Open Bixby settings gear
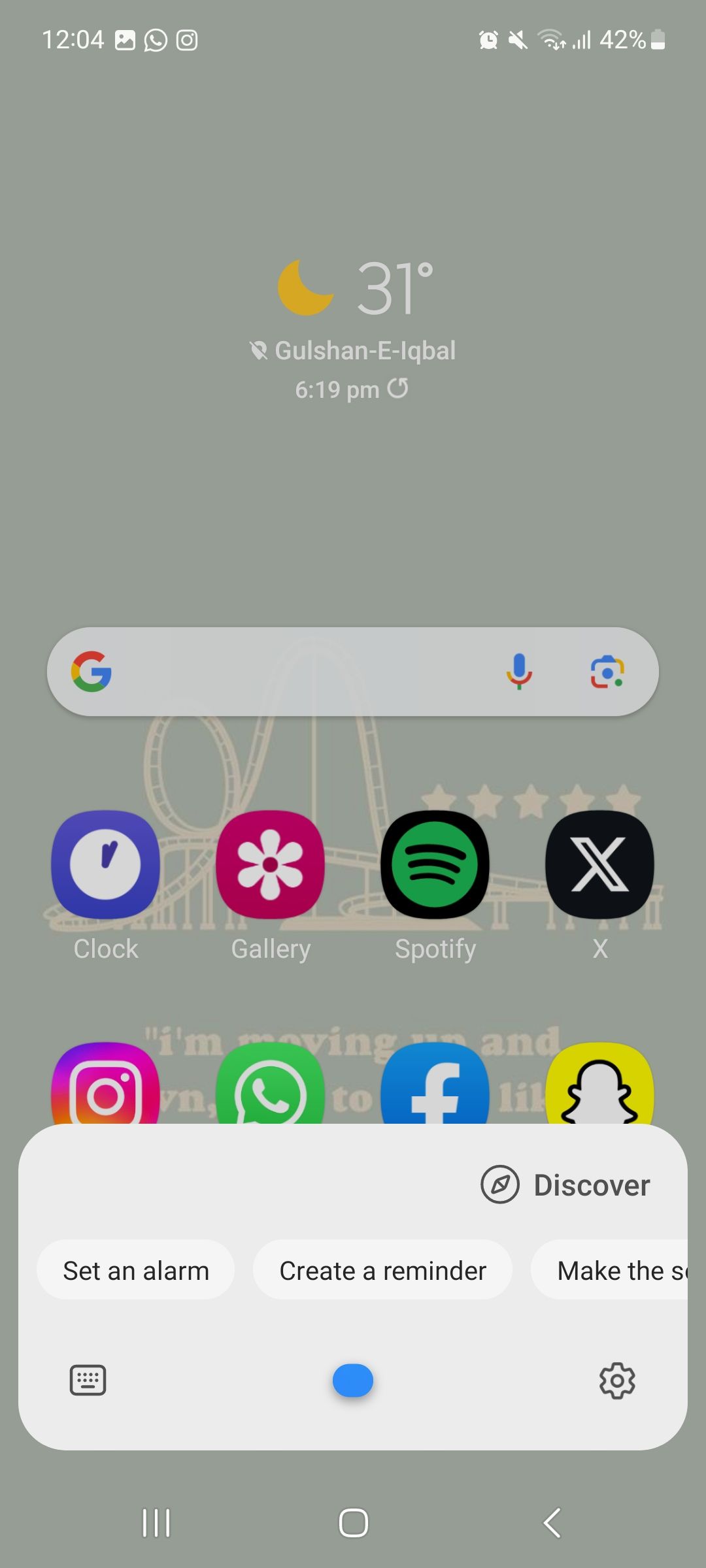This screenshot has height=1568, width=706. (x=617, y=1380)
